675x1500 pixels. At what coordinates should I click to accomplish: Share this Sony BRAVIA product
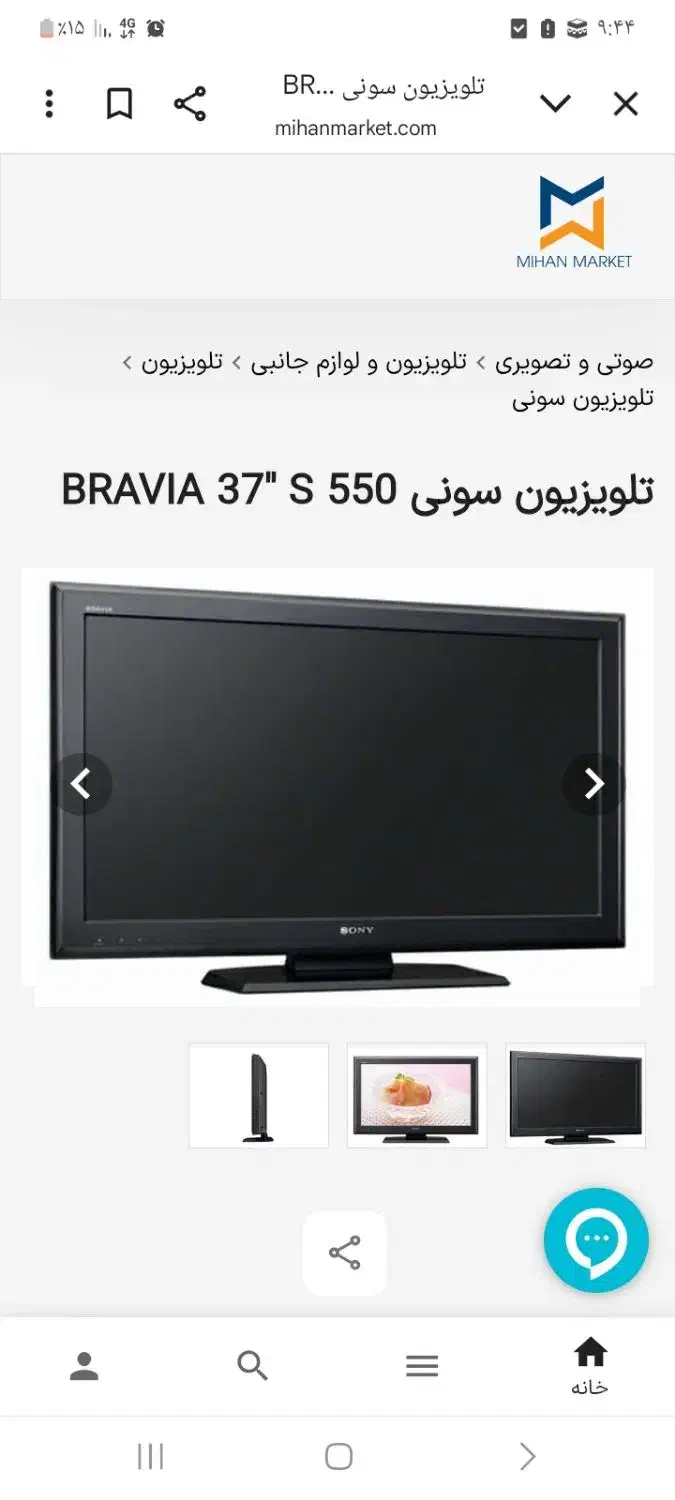[344, 1253]
